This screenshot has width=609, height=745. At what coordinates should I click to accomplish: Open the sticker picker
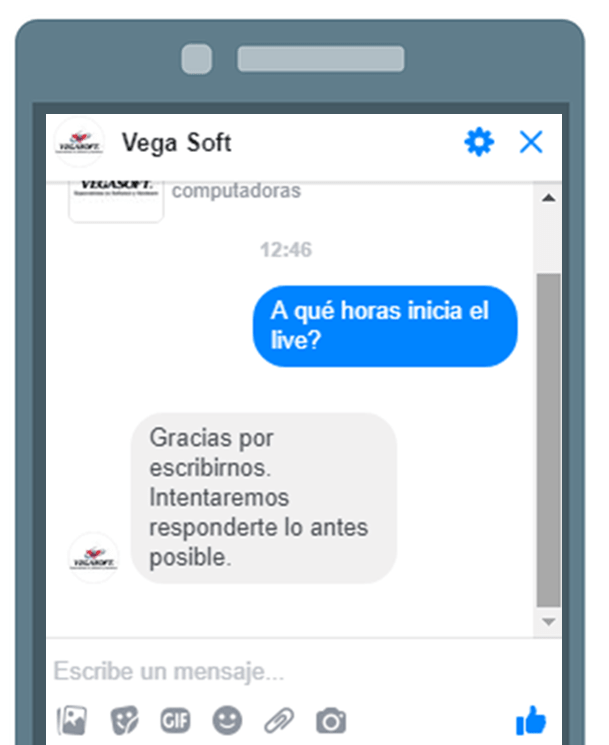click(123, 719)
